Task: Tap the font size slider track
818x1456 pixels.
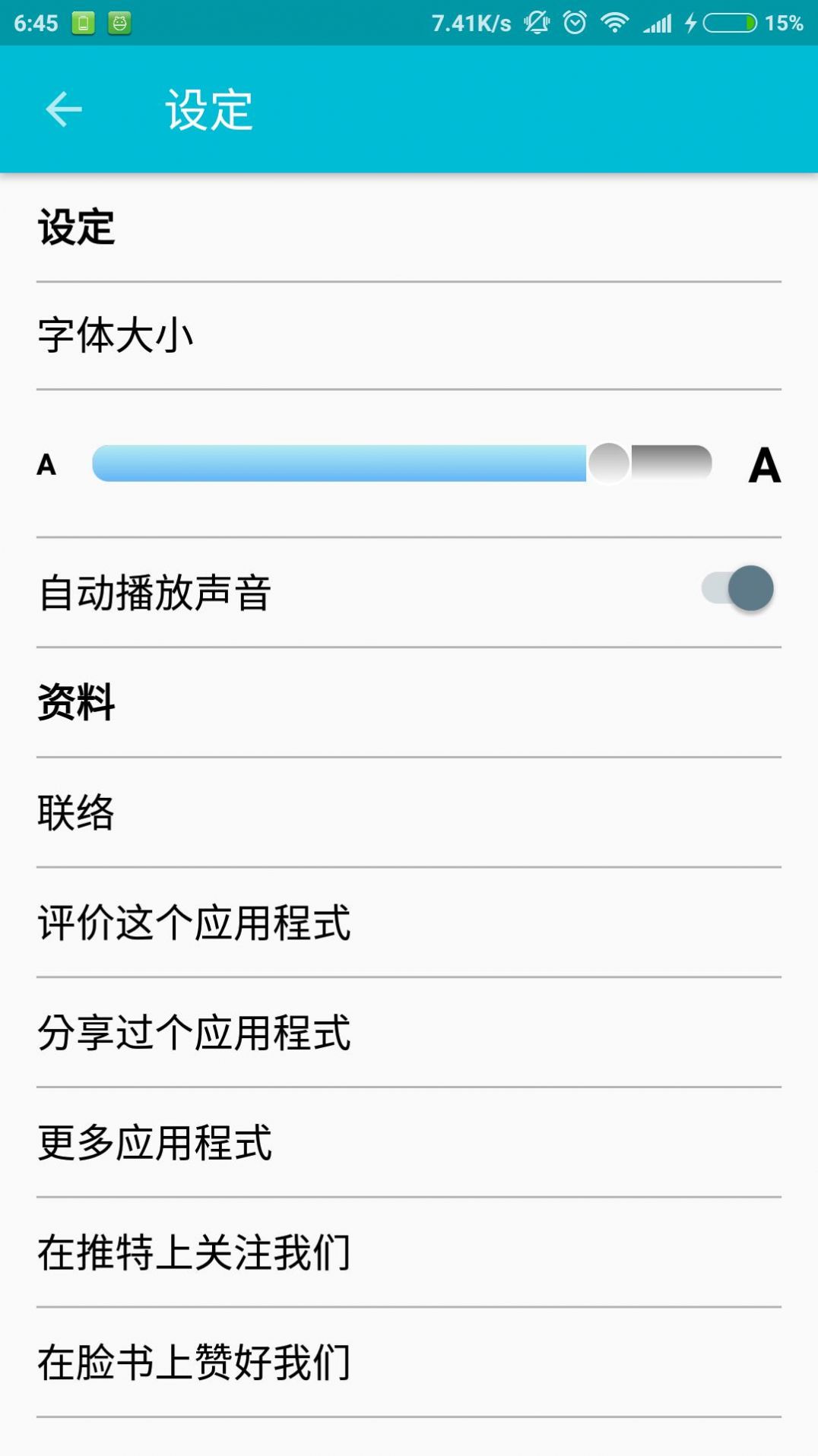Action: click(401, 464)
